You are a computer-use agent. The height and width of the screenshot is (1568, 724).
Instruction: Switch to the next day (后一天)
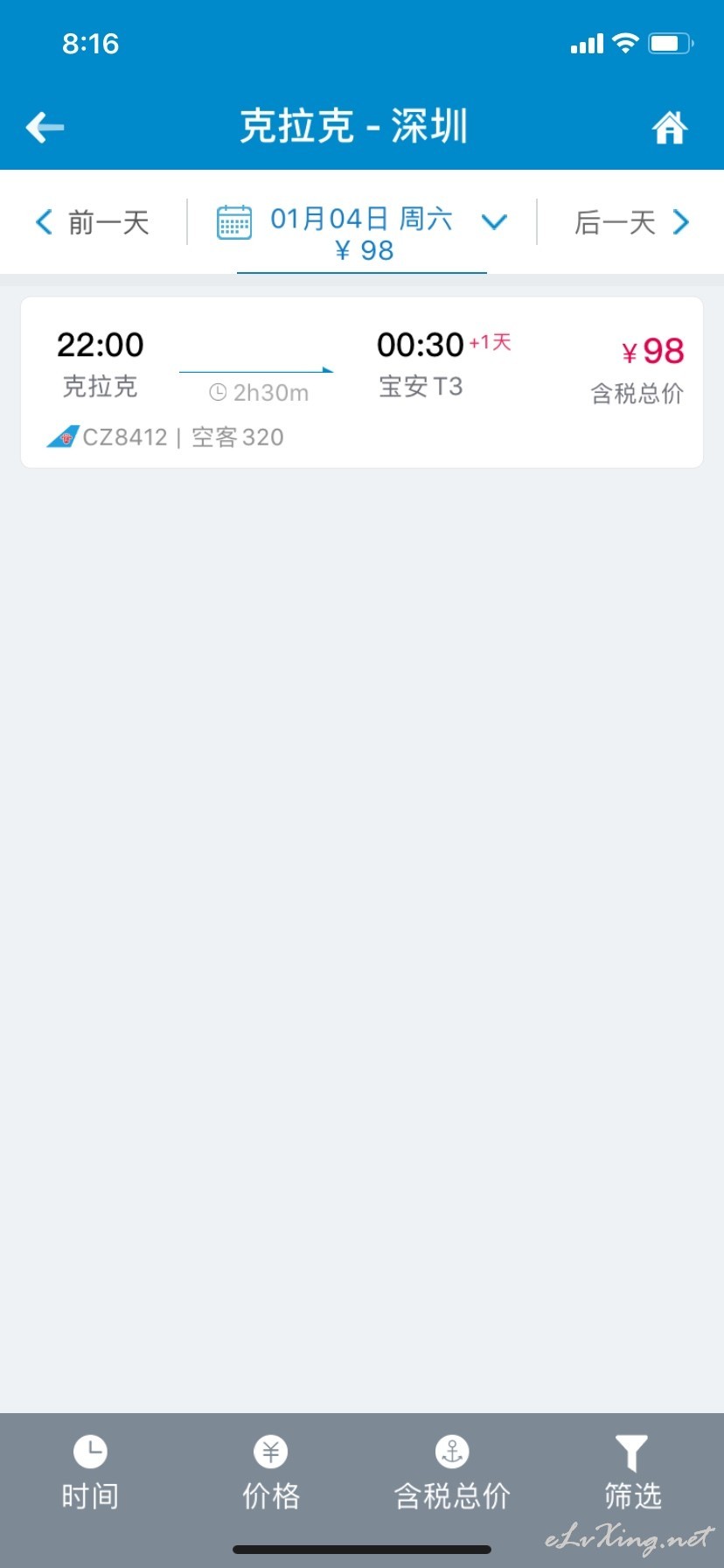pyautogui.click(x=632, y=222)
